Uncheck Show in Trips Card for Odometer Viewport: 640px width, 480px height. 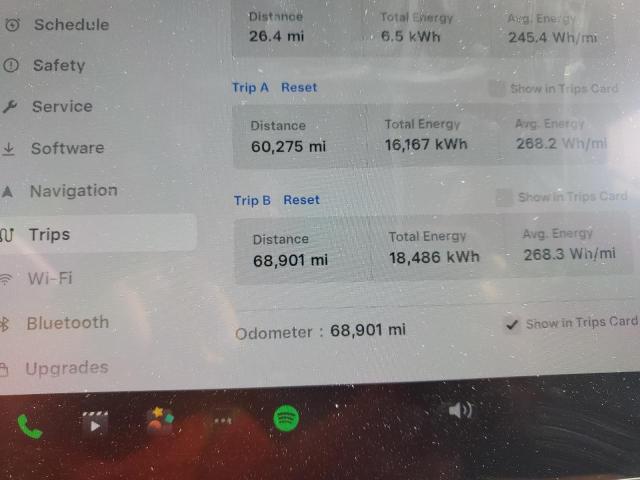click(512, 324)
